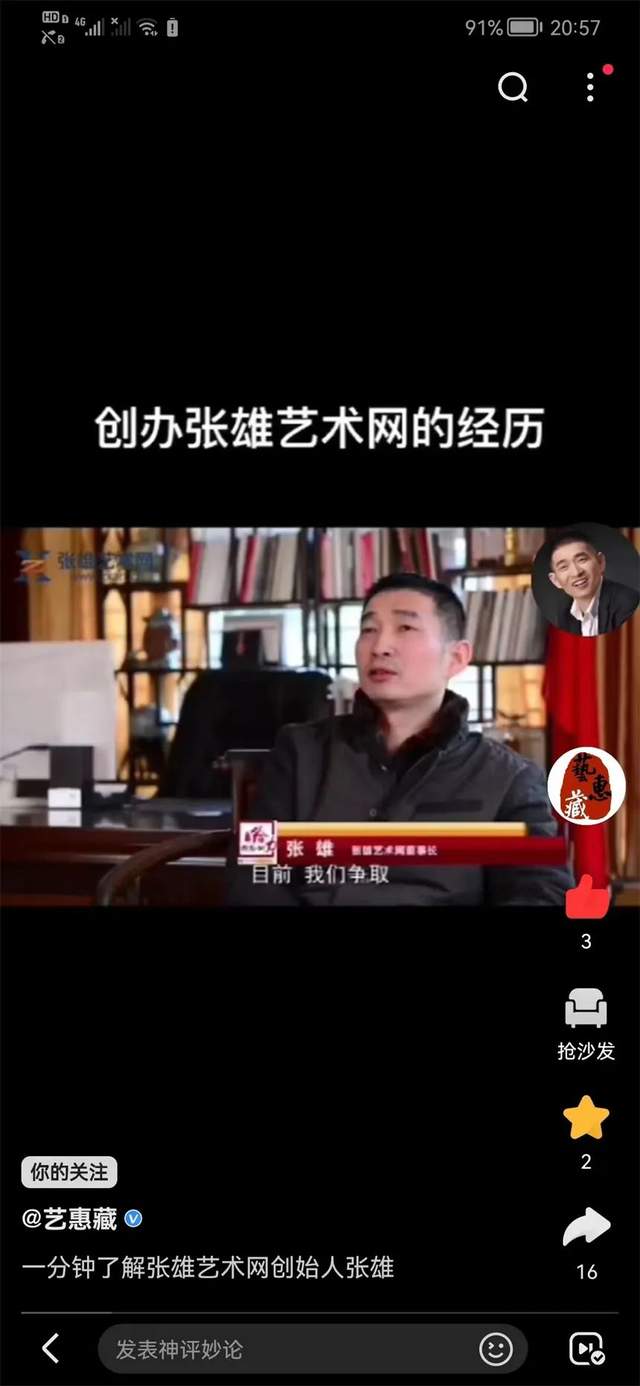Viewport: 640px width, 1386px height.
Task: Open comments via 抢沙发 sofa icon
Action: click(586, 1010)
